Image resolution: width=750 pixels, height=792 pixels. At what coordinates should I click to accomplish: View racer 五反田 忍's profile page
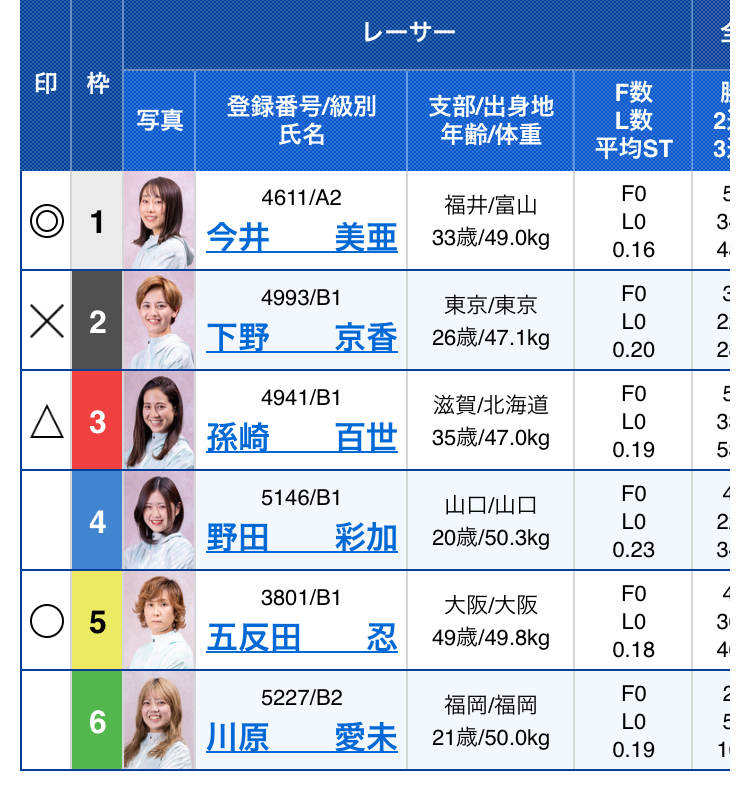tap(301, 638)
